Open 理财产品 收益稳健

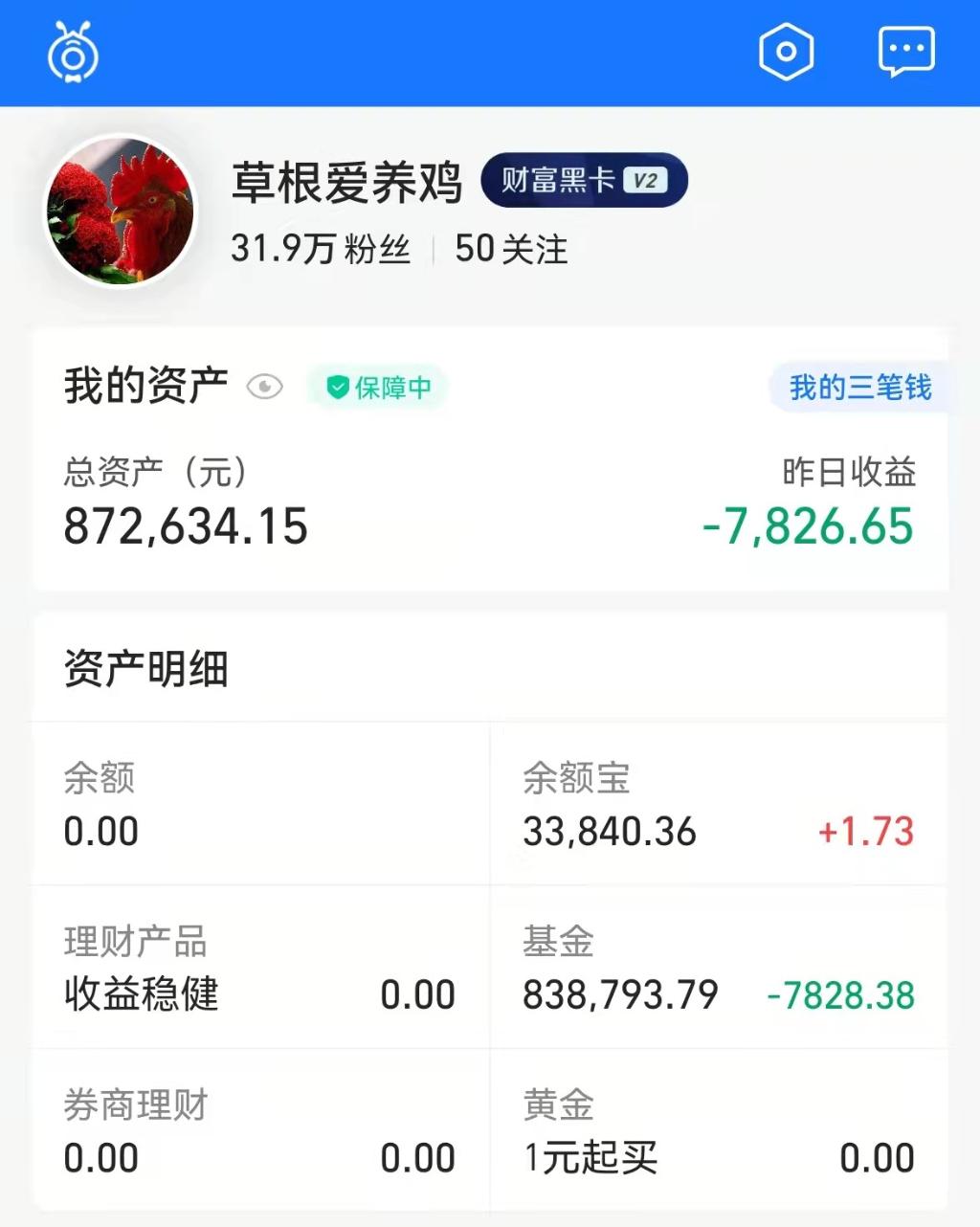click(260, 968)
